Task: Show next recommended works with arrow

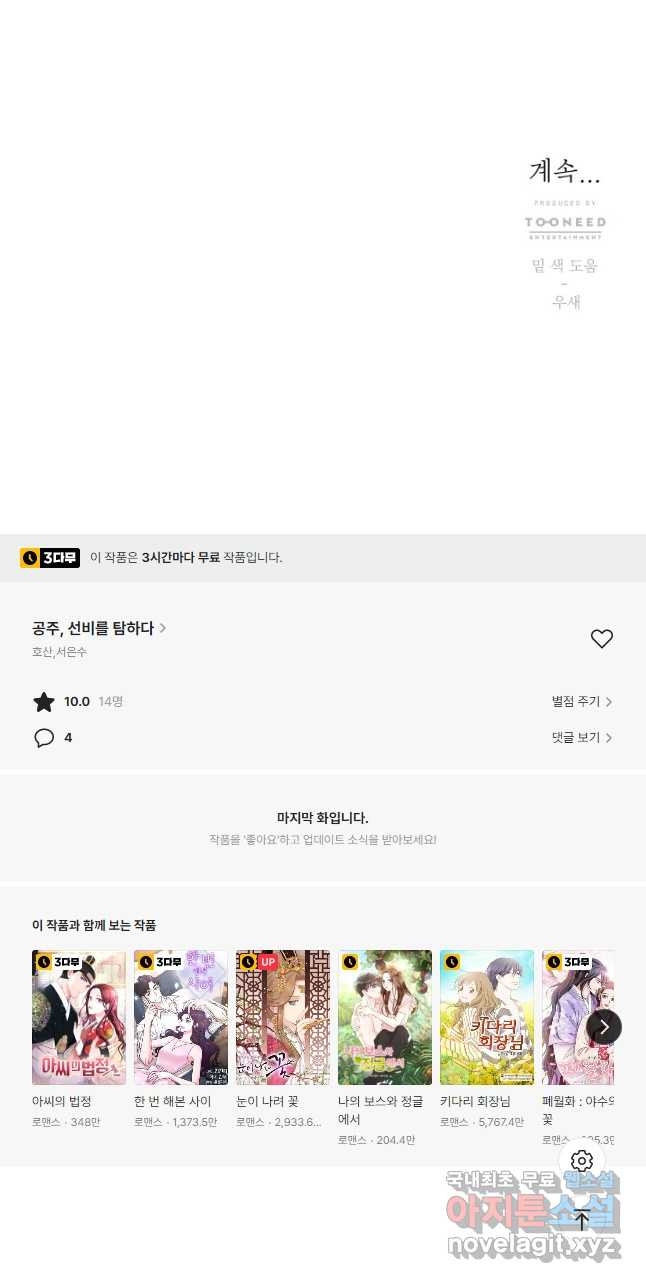Action: click(604, 1027)
